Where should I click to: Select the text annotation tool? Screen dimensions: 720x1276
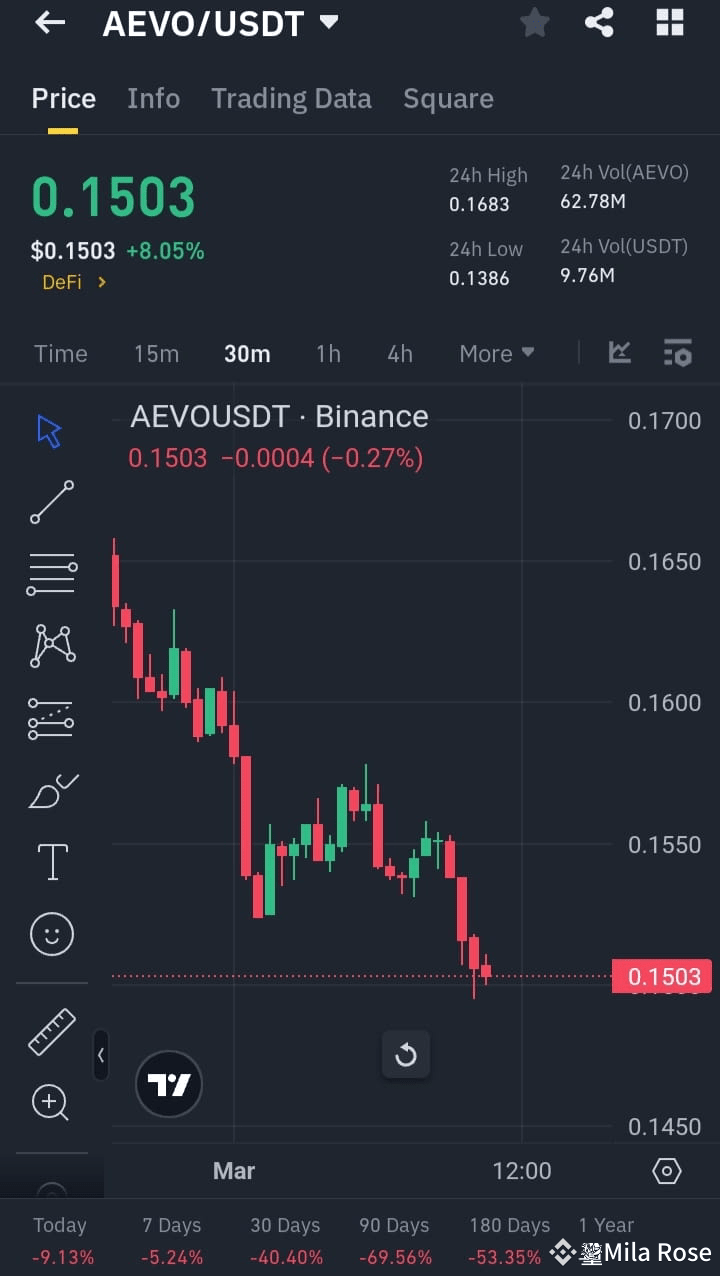pos(51,861)
